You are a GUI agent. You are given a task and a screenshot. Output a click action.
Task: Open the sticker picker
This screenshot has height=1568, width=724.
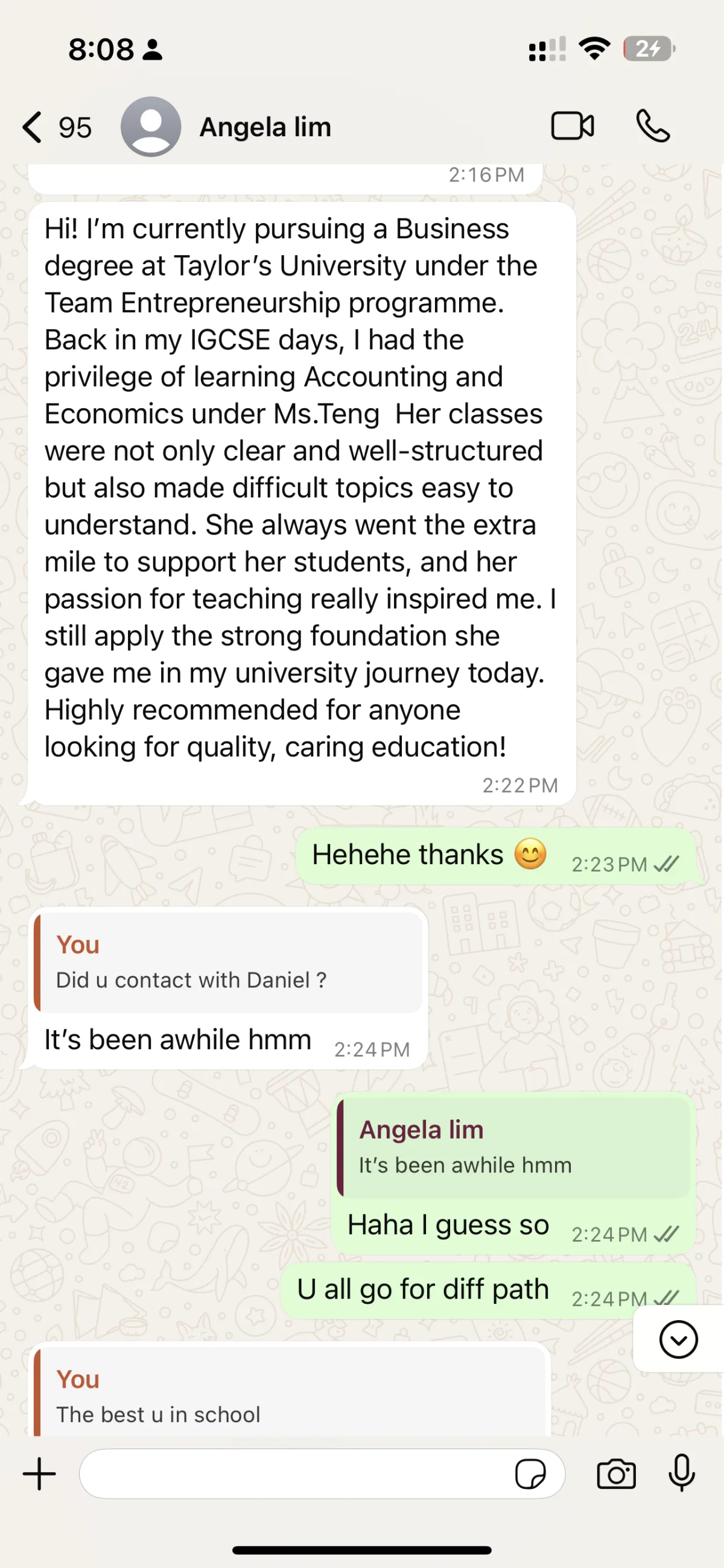point(530,1475)
